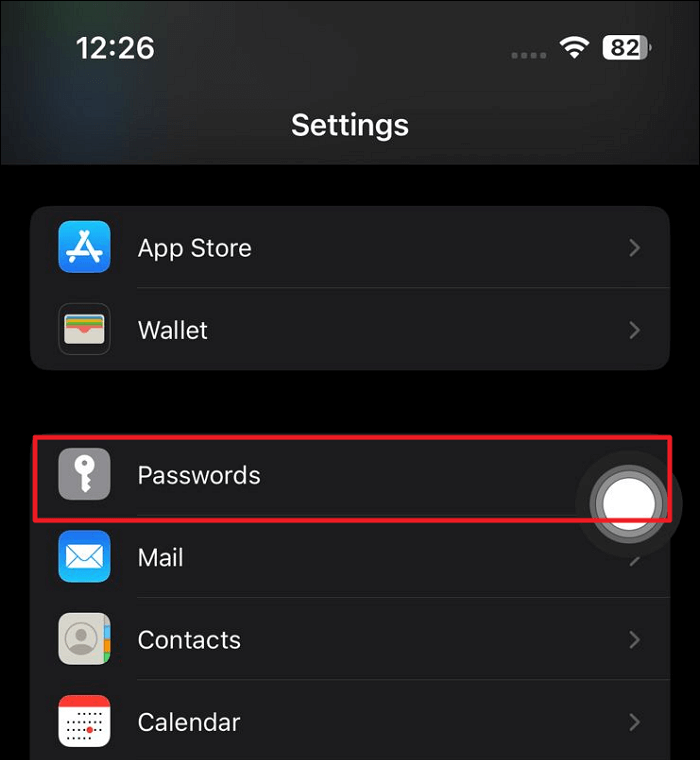Screen dimensions: 700x760
Task: Go to Mail settings
Action: (x=300, y=558)
